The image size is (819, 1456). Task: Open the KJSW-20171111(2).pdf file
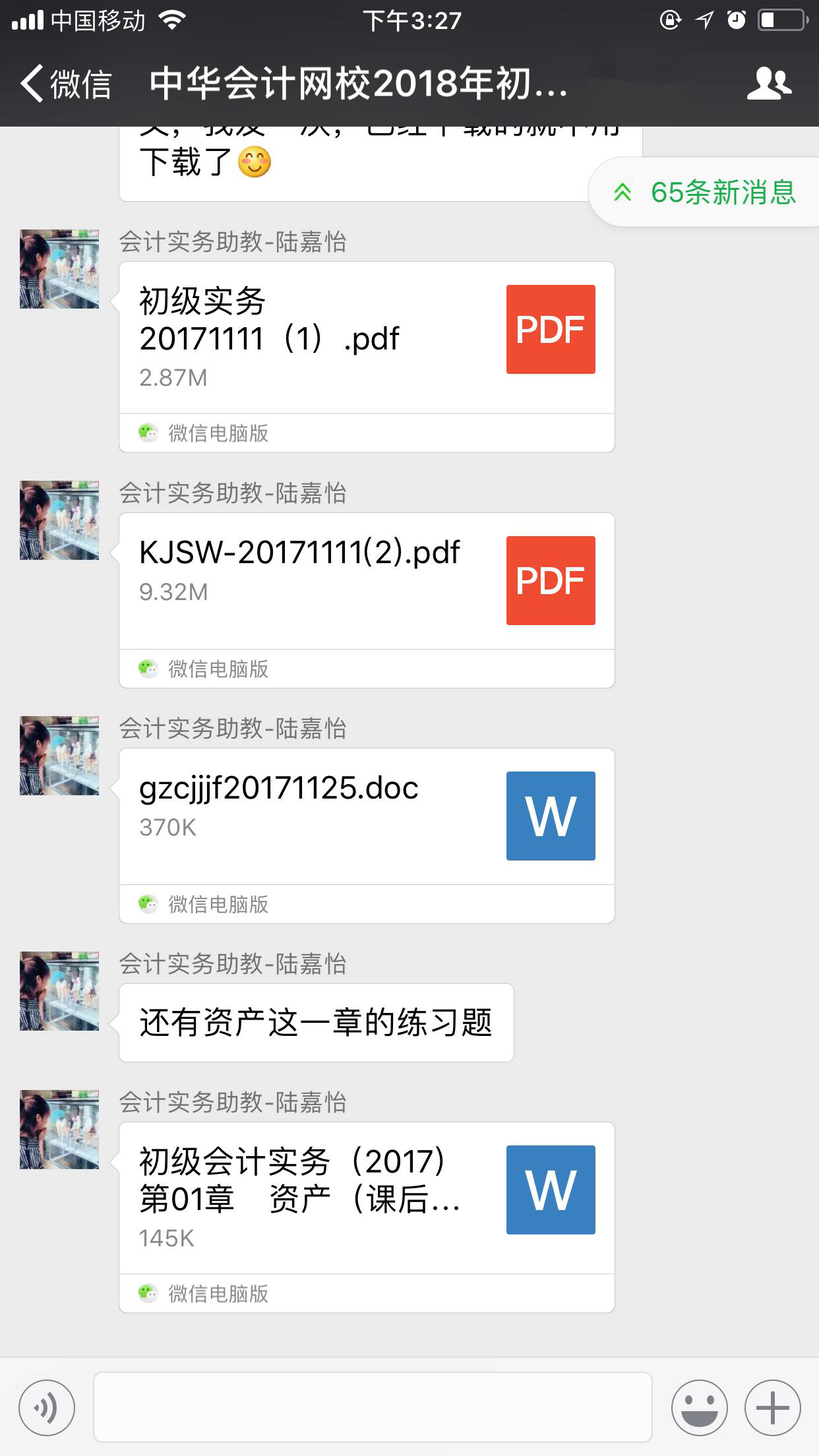[x=366, y=580]
